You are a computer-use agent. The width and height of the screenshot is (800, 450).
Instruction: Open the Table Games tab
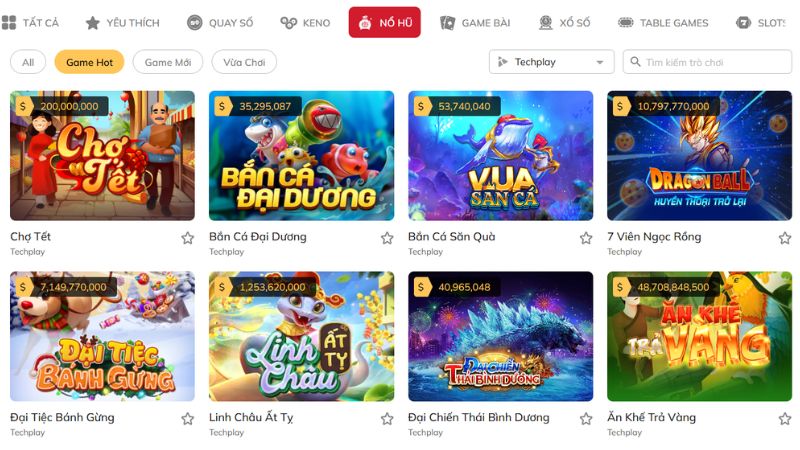[x=662, y=22]
